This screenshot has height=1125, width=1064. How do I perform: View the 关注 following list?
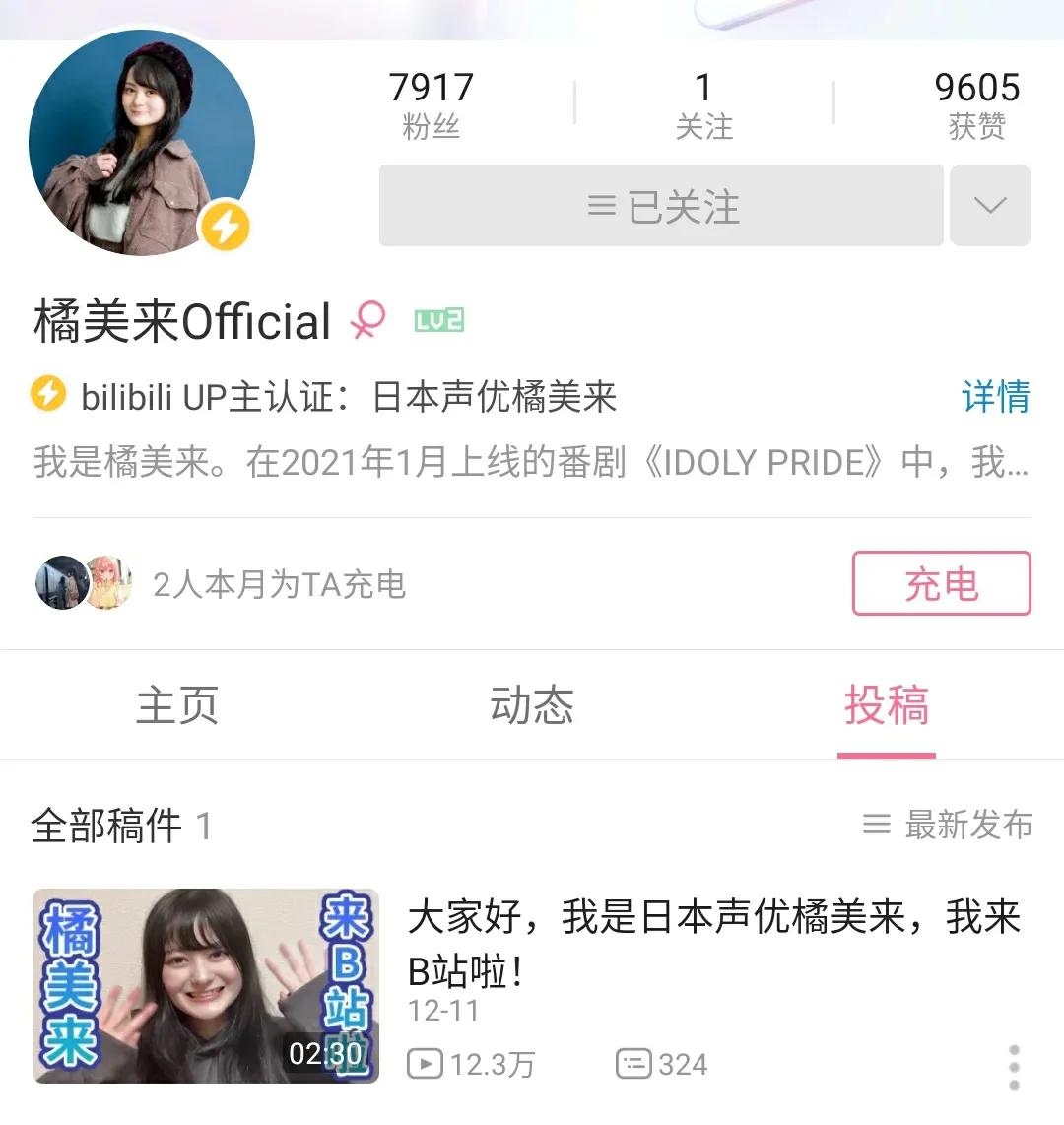[703, 103]
